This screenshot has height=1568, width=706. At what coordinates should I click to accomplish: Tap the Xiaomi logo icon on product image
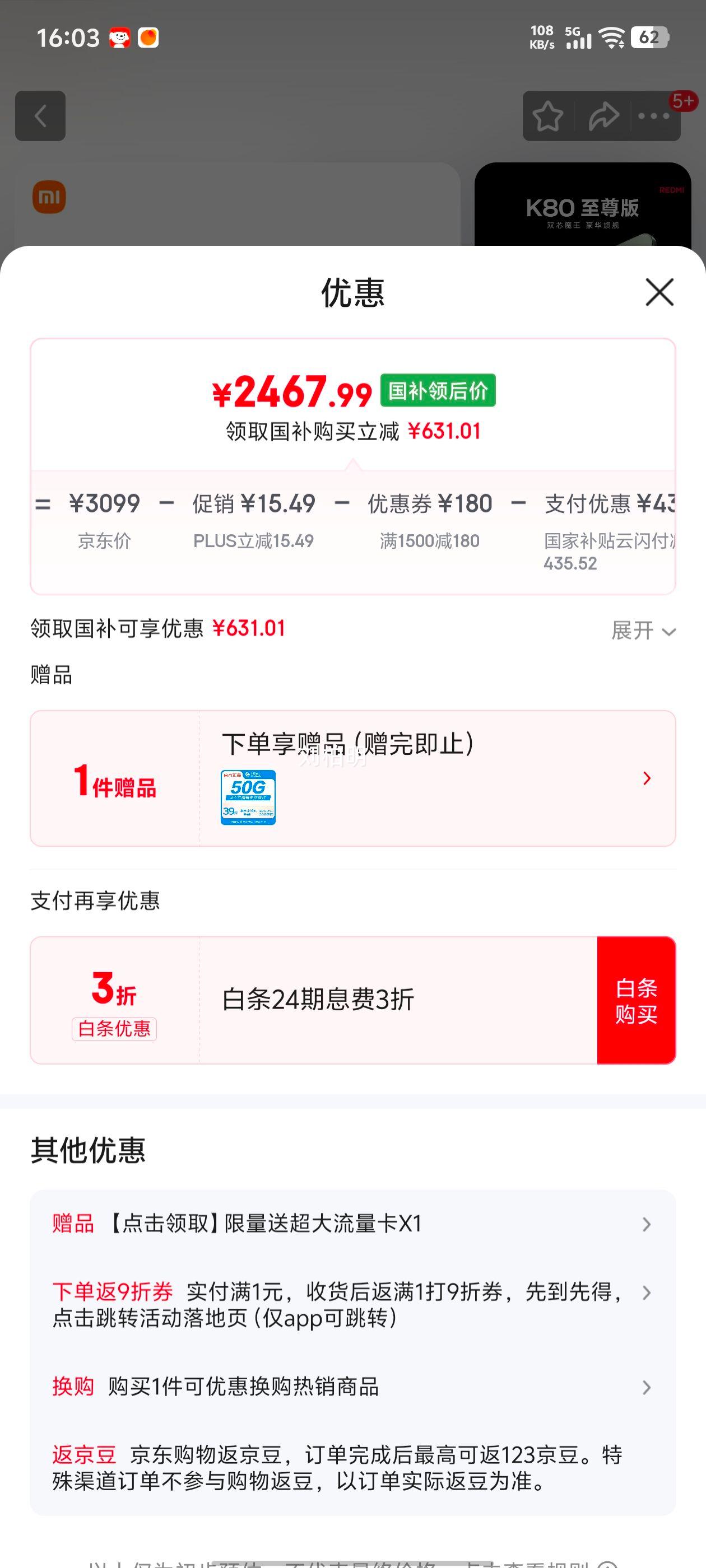coord(49,197)
